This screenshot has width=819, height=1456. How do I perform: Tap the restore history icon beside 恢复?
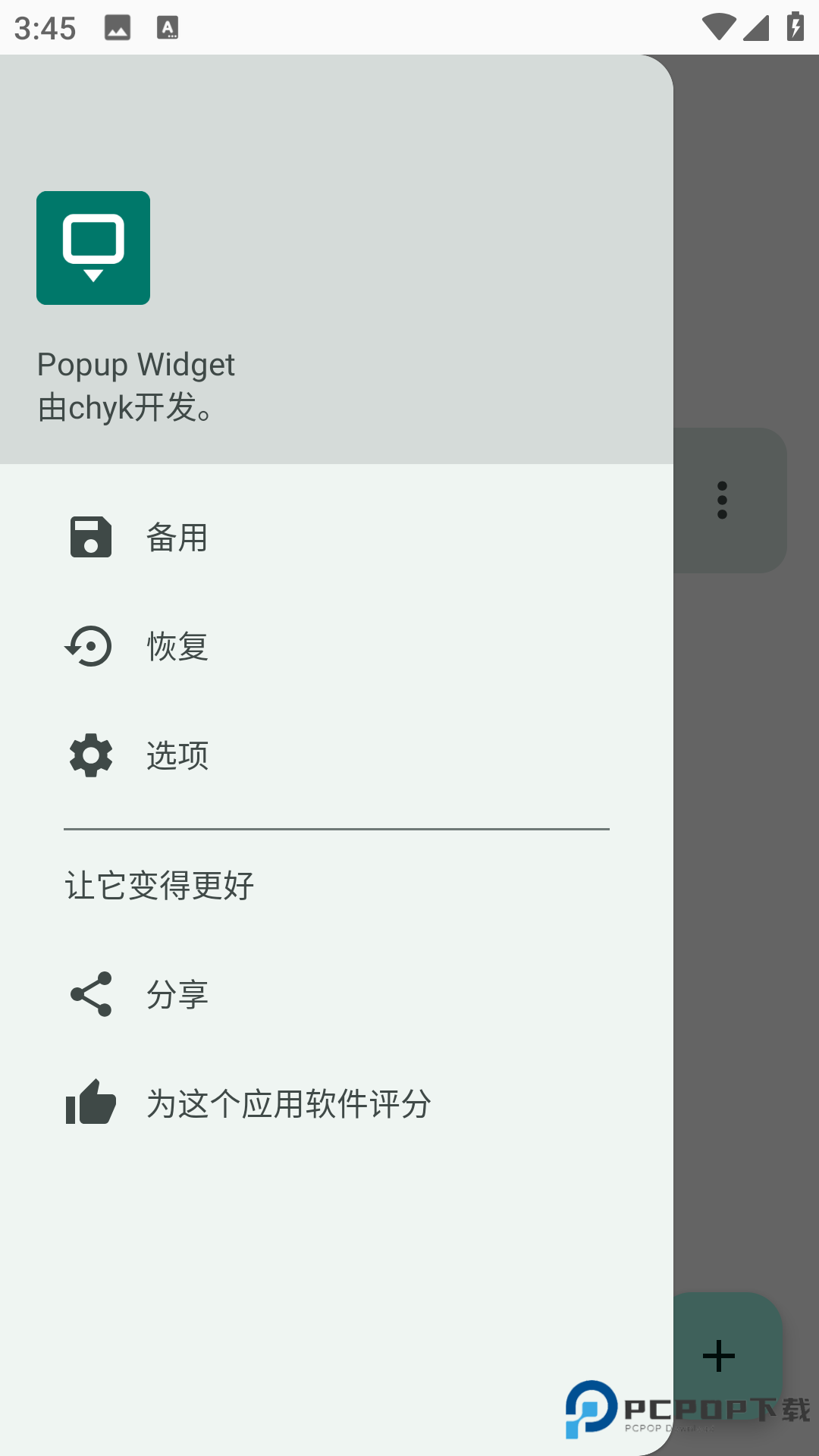pyautogui.click(x=89, y=646)
